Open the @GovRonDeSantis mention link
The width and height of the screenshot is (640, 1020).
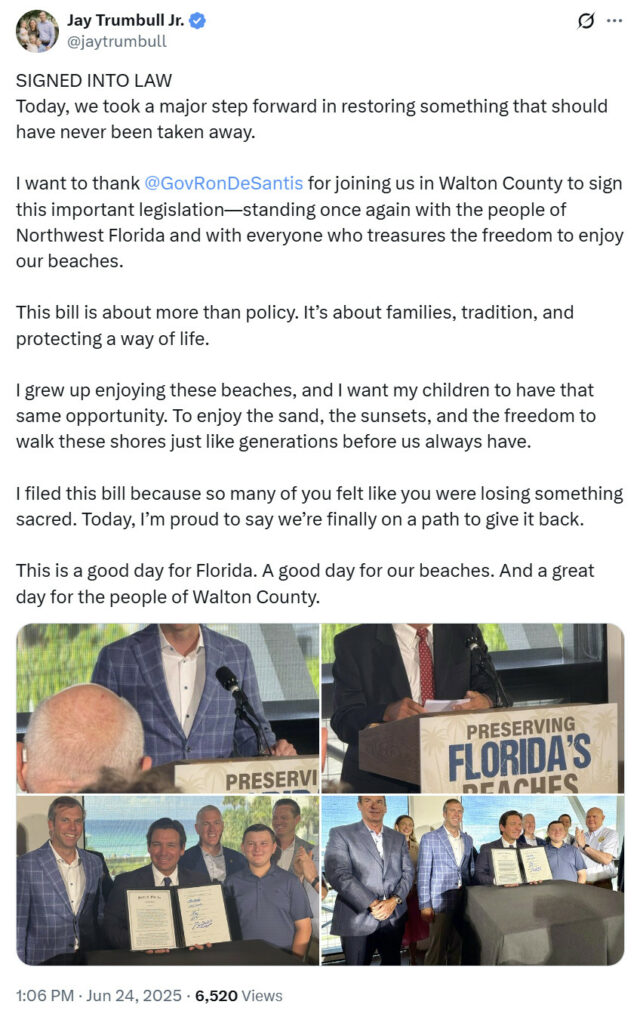223,184
